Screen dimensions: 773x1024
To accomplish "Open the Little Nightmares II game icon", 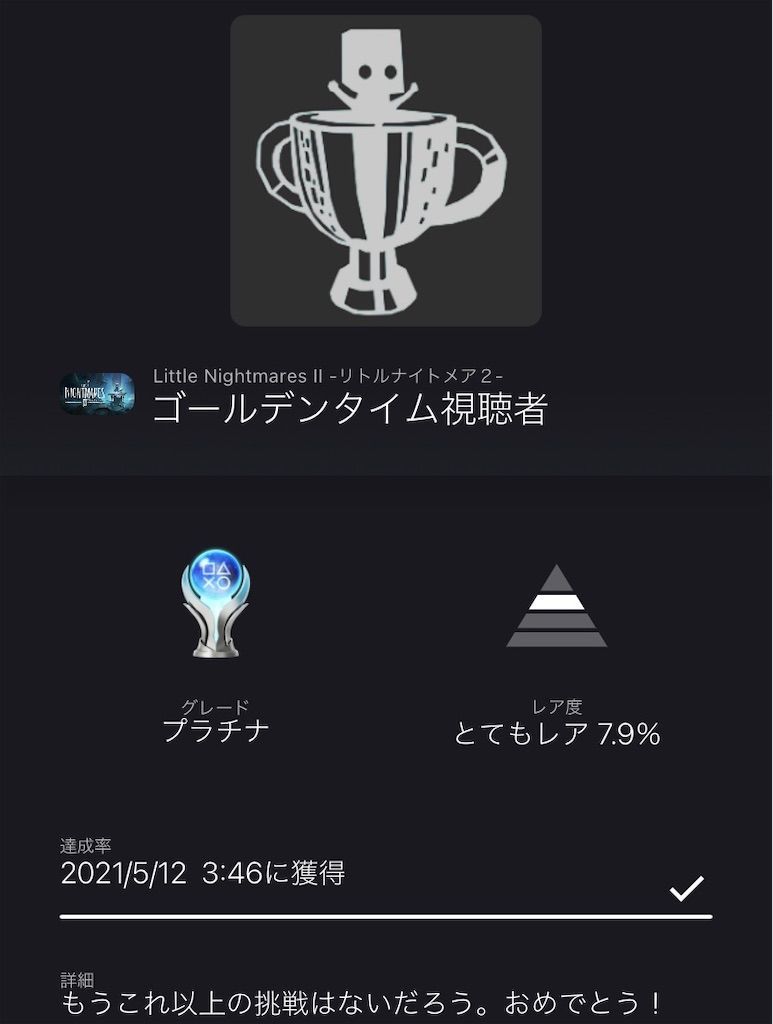I will point(95,392).
